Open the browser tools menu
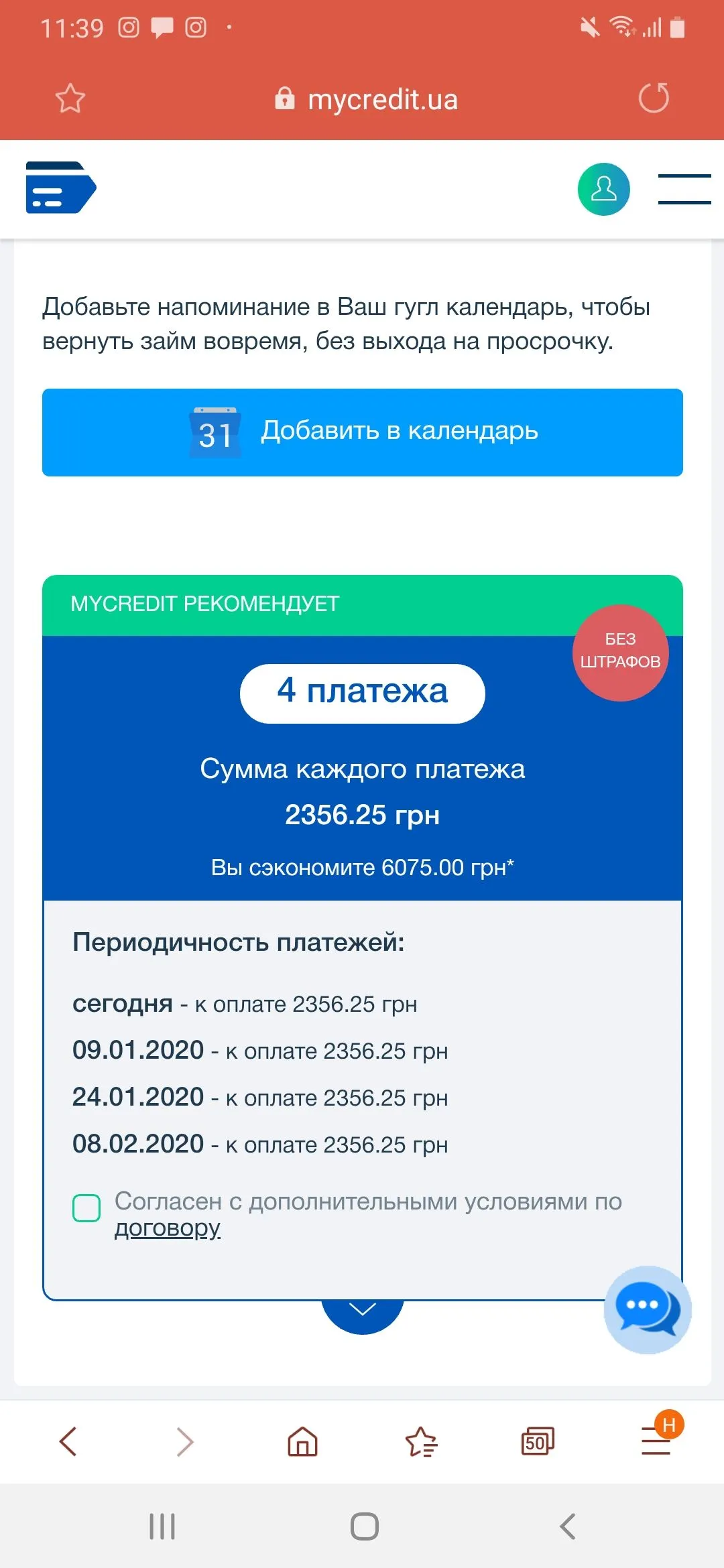The image size is (724, 1568). [656, 1441]
